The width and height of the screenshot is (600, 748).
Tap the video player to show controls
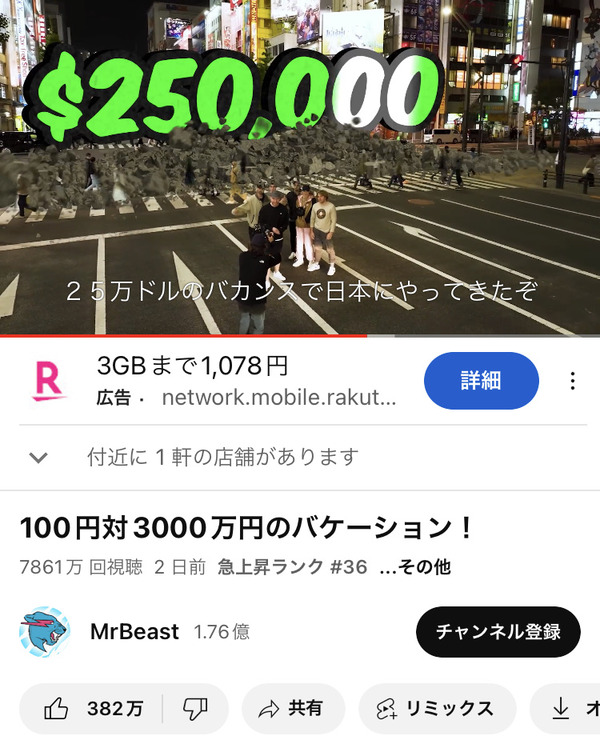pyautogui.click(x=300, y=167)
